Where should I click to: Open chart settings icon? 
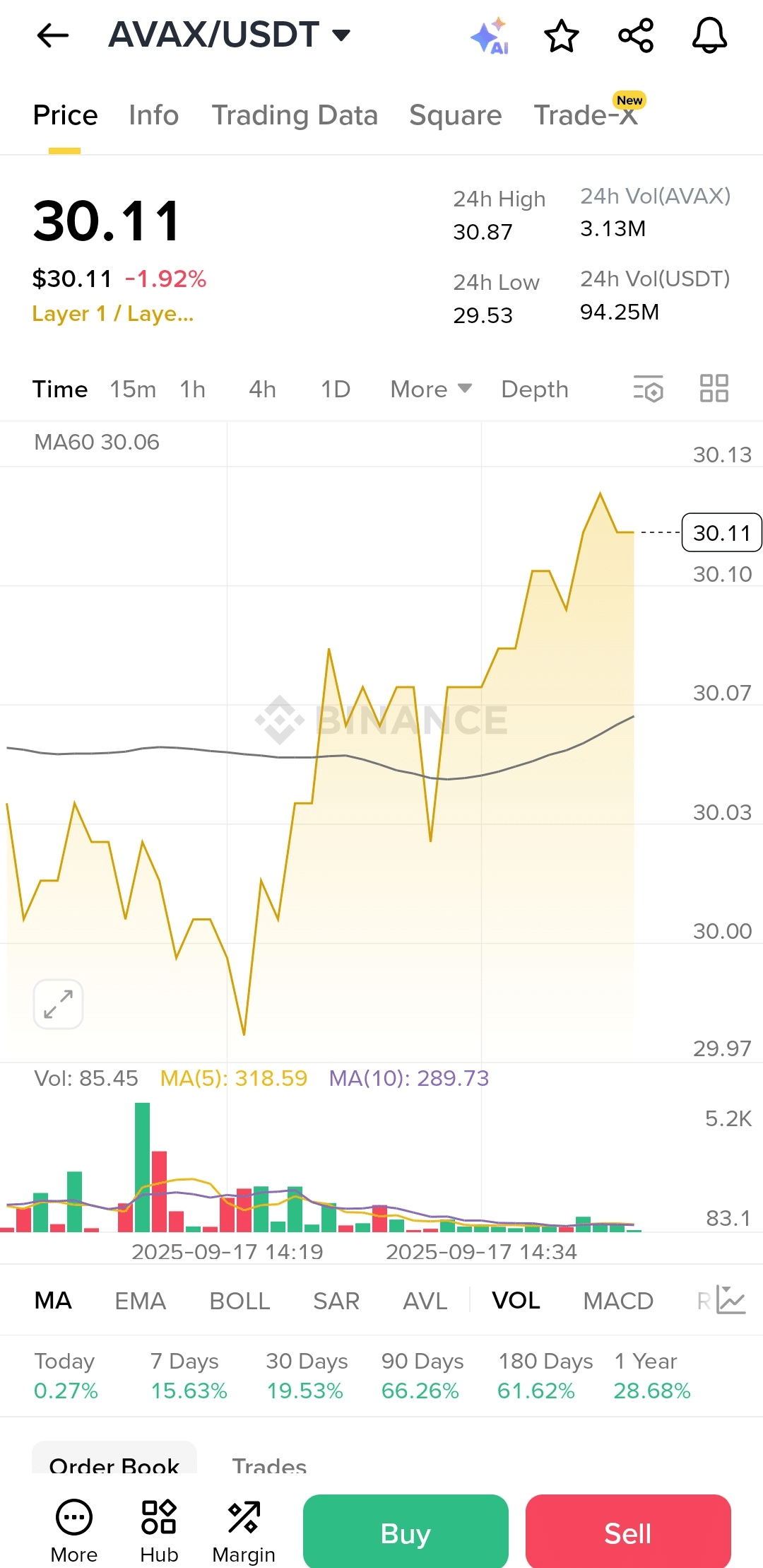(648, 388)
